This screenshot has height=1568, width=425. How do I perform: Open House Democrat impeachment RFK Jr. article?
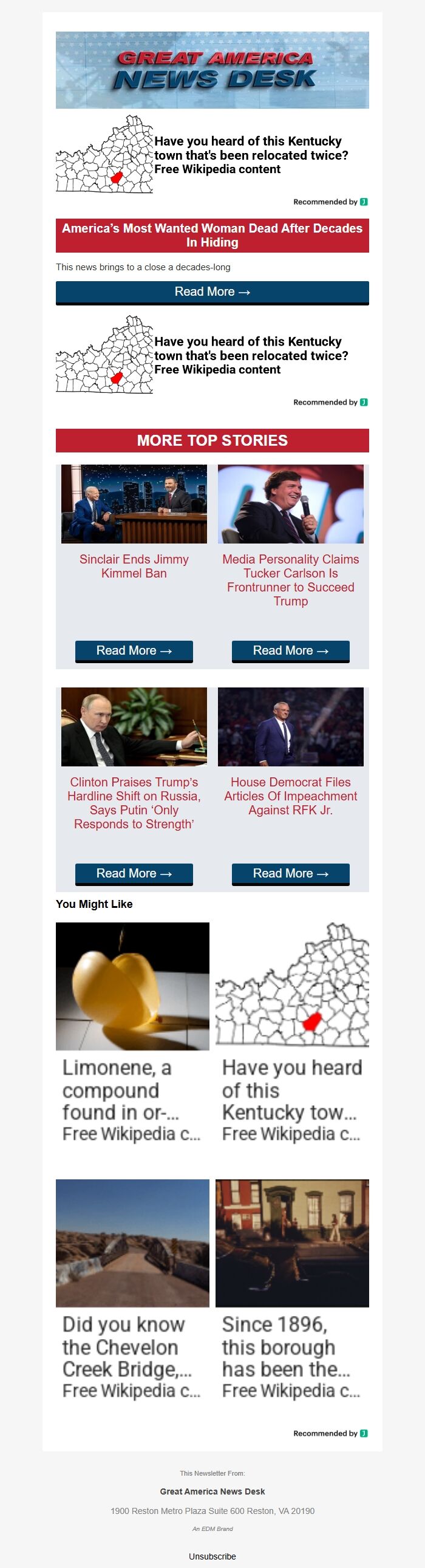290,796
